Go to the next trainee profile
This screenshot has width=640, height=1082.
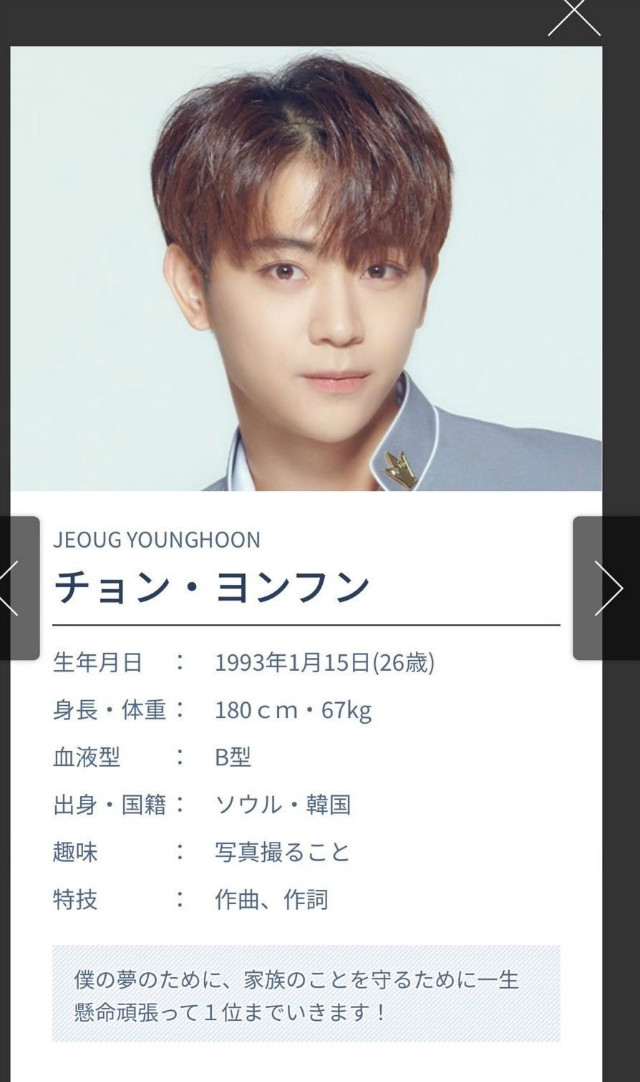point(607,587)
